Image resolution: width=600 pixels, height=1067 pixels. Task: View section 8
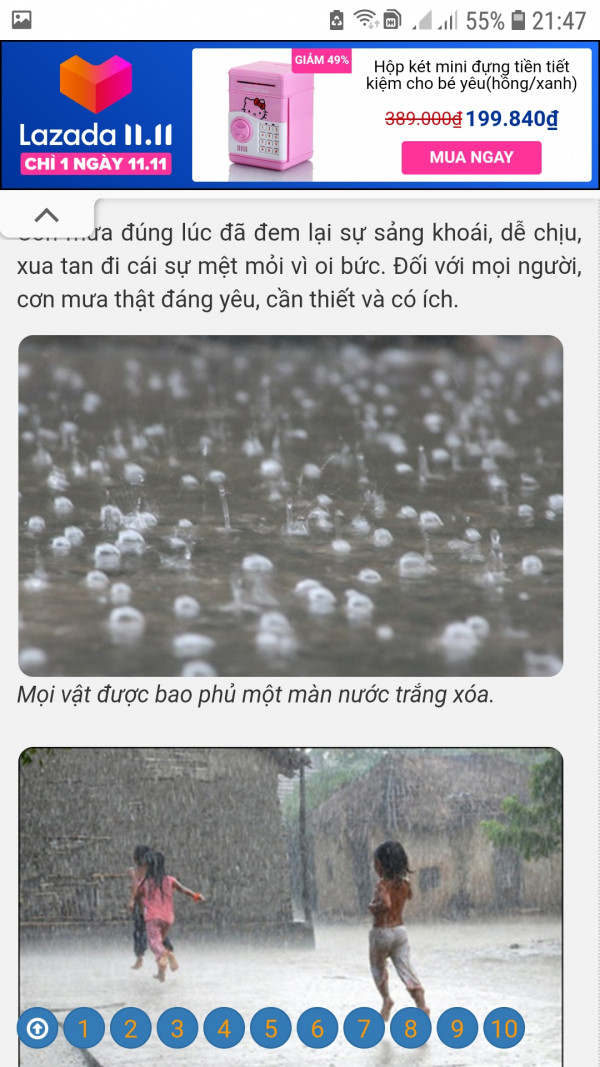click(410, 1028)
